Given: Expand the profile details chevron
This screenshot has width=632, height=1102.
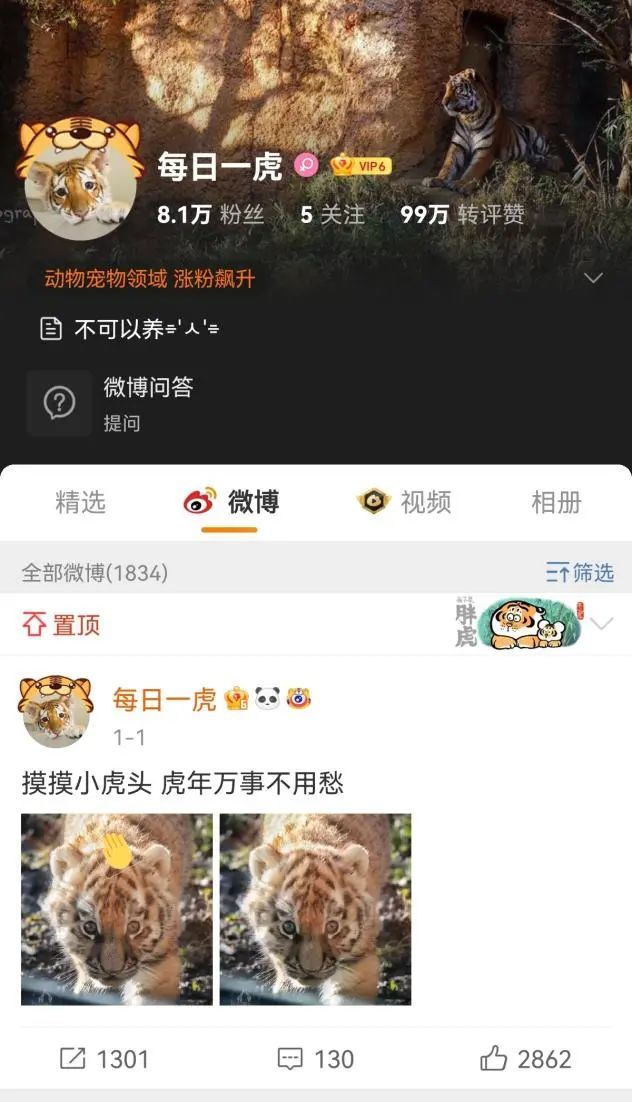Looking at the screenshot, I should pos(594,278).
